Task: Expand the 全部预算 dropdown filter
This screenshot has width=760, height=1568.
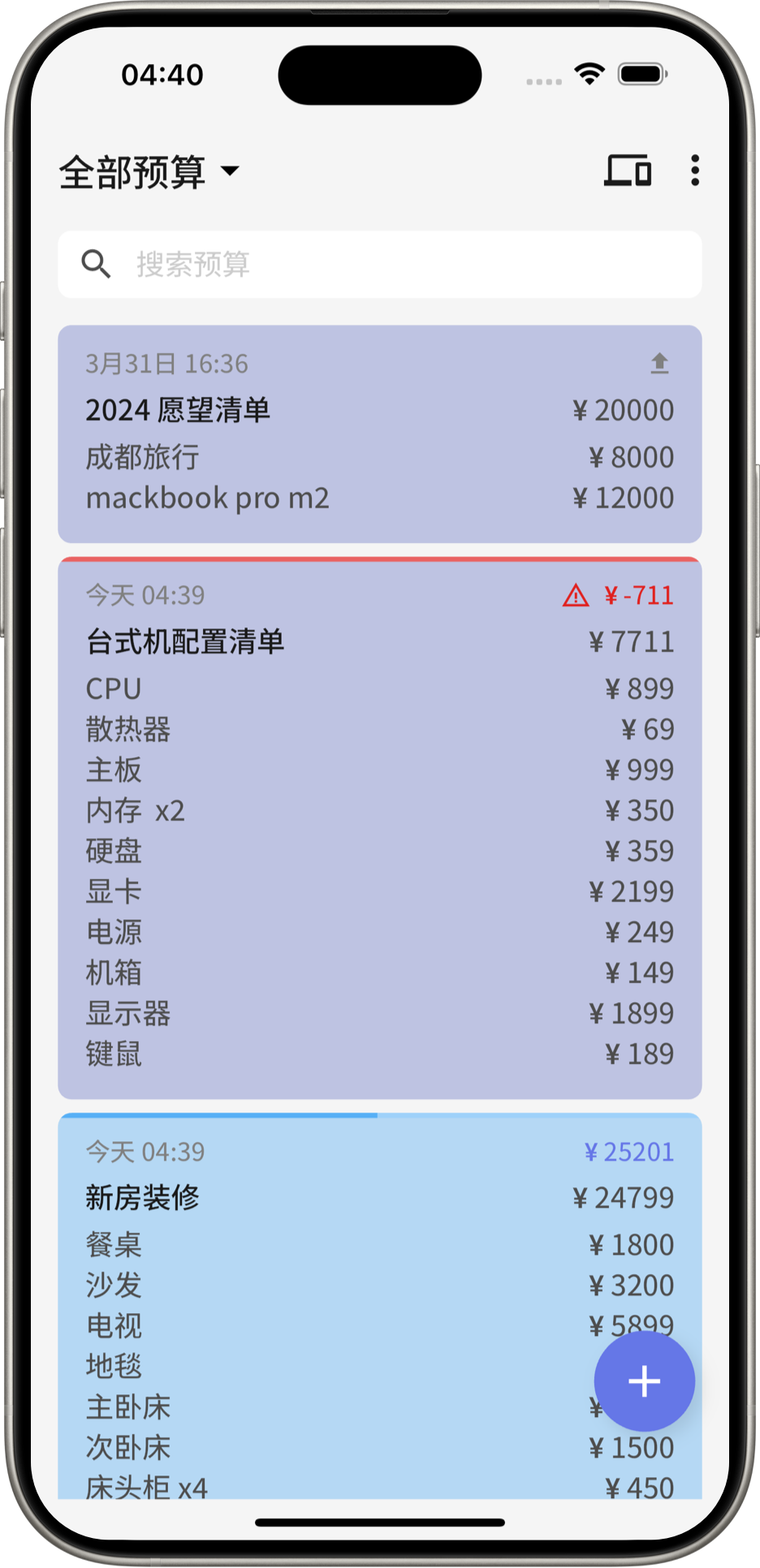Action: 150,172
